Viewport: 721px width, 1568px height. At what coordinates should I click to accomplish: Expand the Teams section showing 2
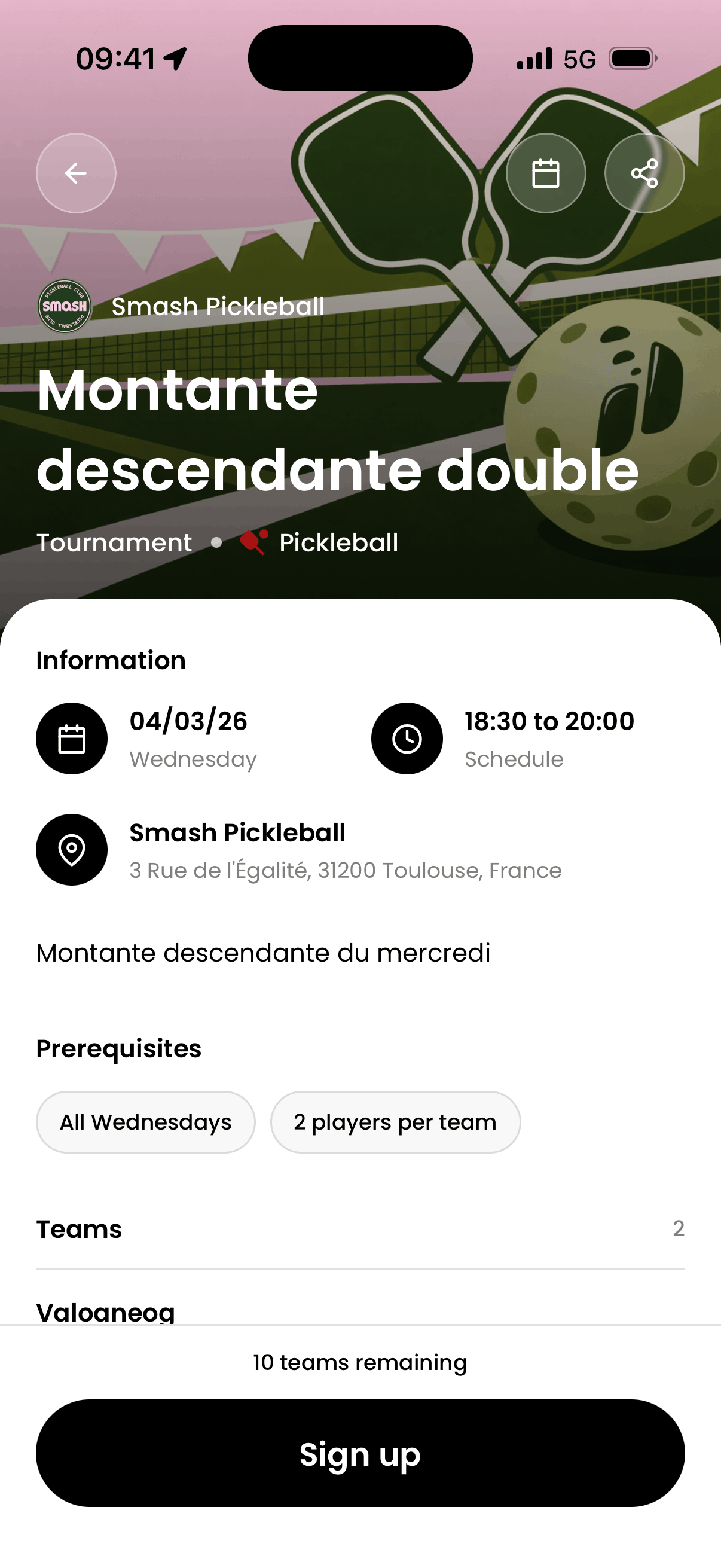point(361,1230)
